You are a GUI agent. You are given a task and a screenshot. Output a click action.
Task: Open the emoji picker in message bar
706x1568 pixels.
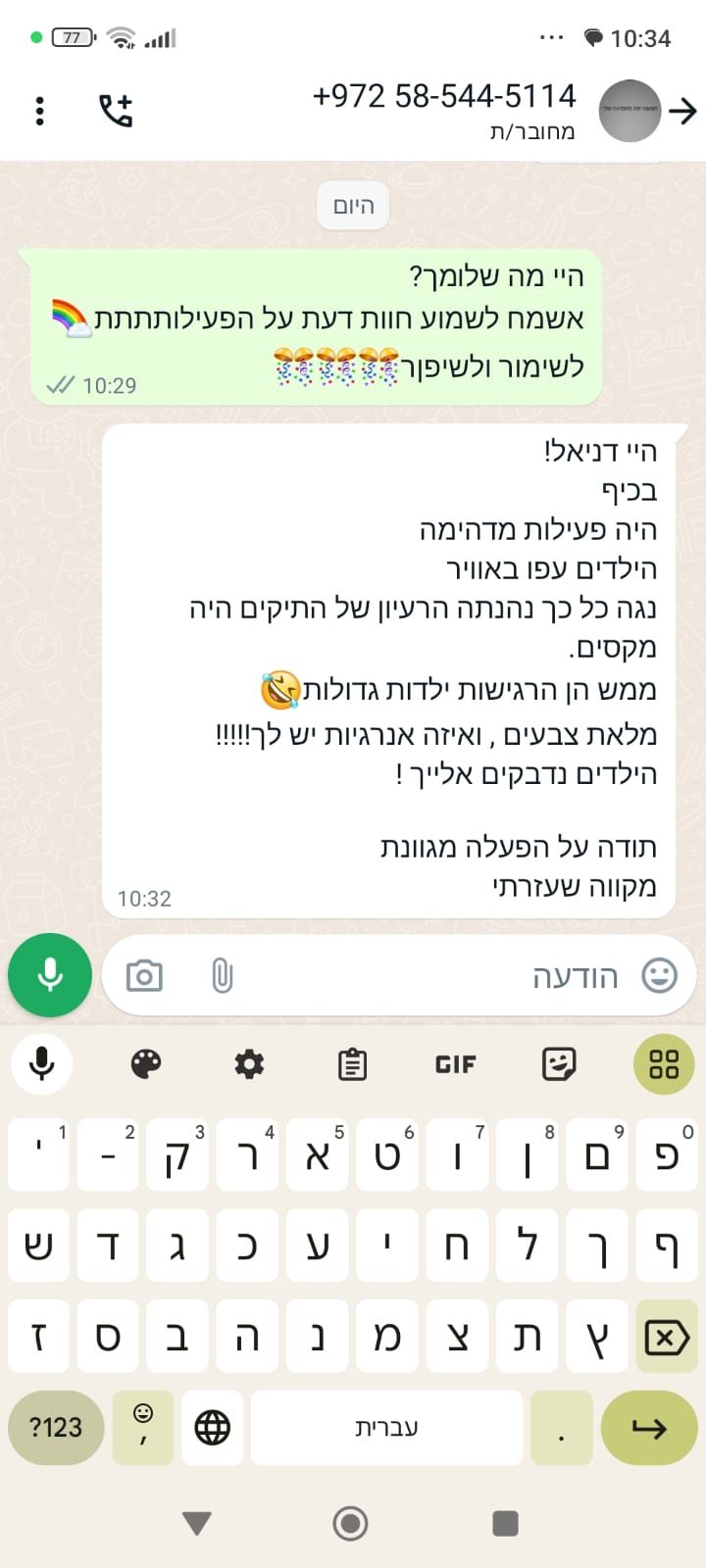(x=659, y=976)
